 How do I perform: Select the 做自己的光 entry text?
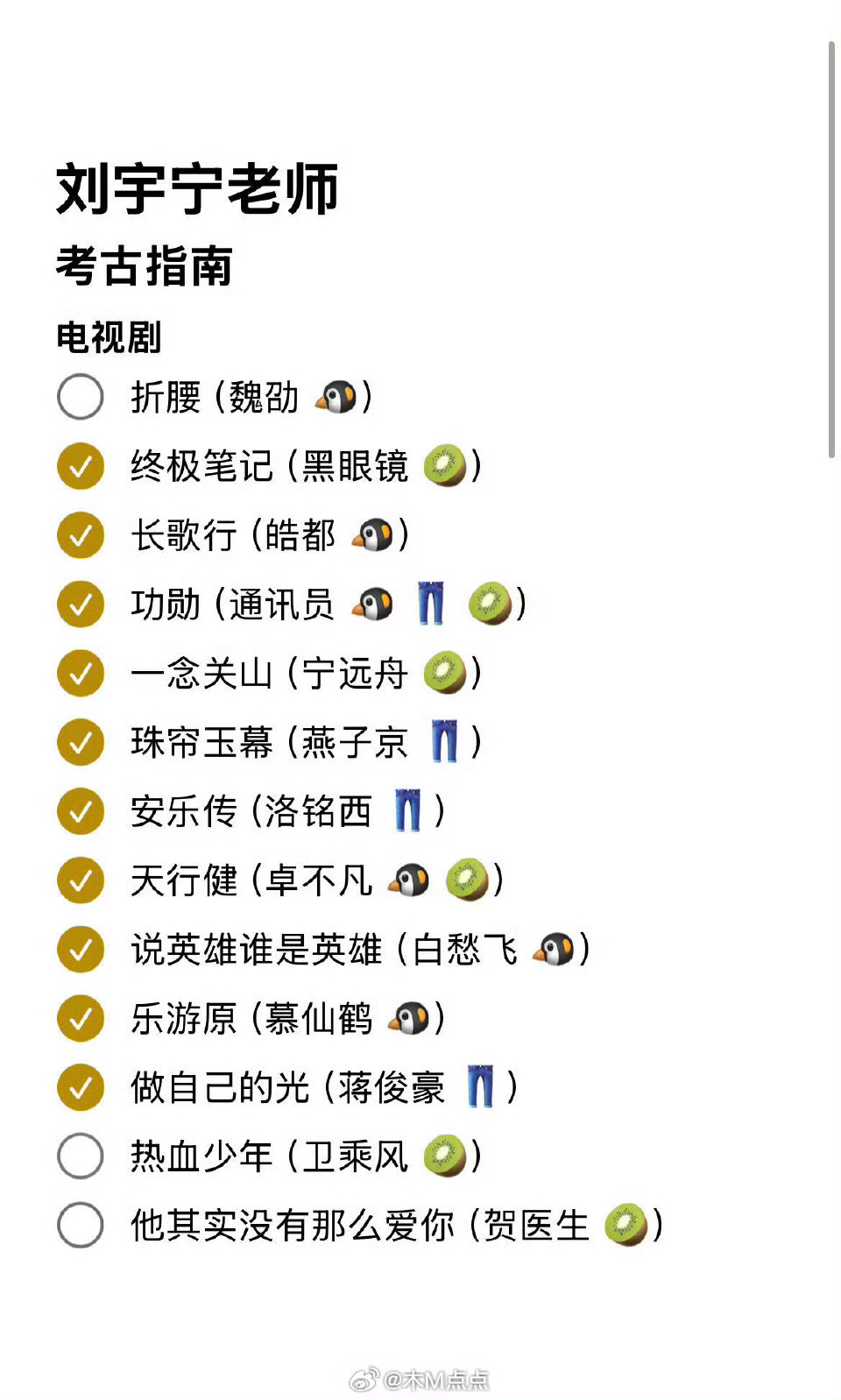coord(219,1086)
